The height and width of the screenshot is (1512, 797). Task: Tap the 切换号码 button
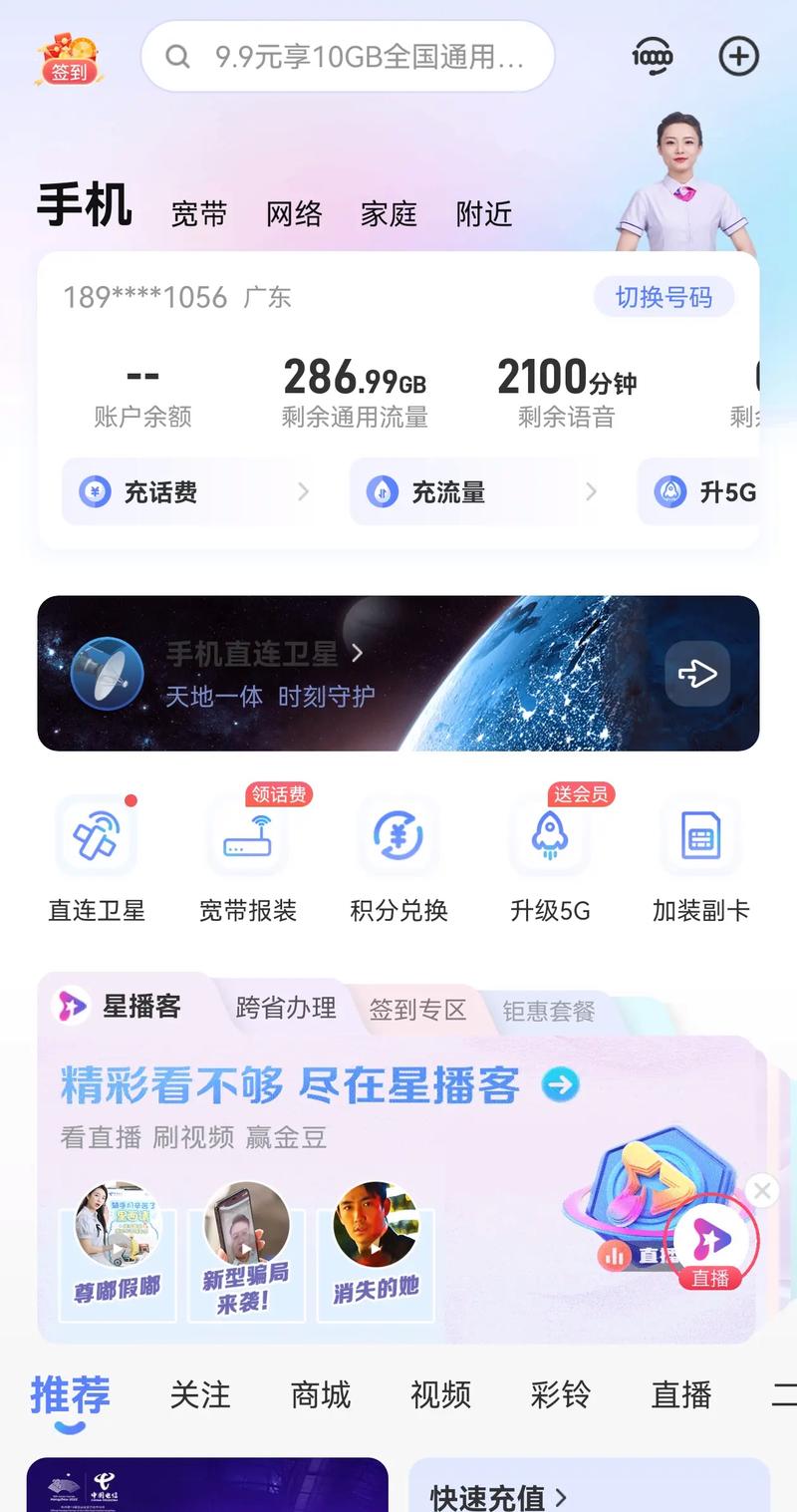tap(664, 297)
